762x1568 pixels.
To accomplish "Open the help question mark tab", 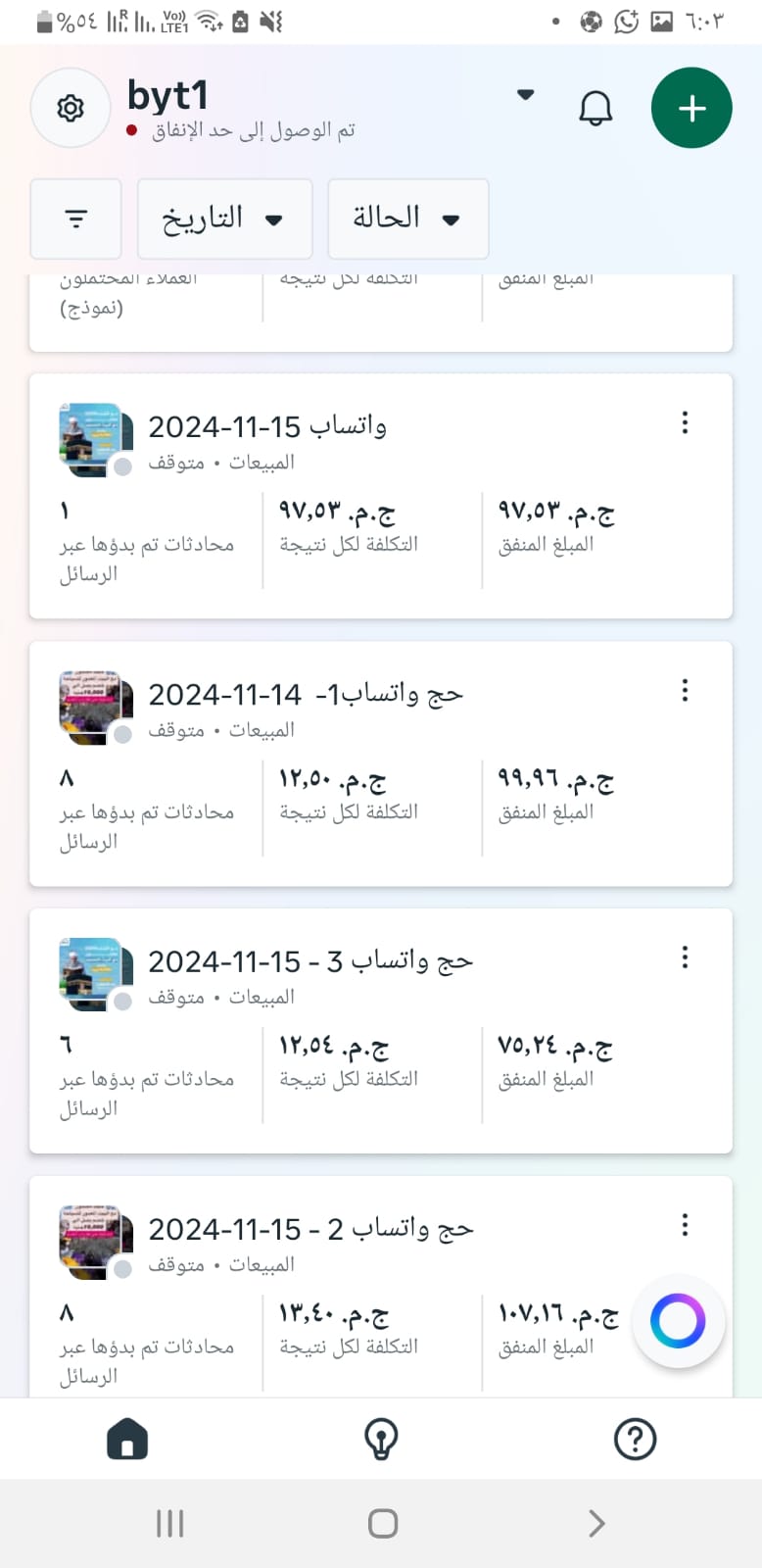I will [635, 1439].
